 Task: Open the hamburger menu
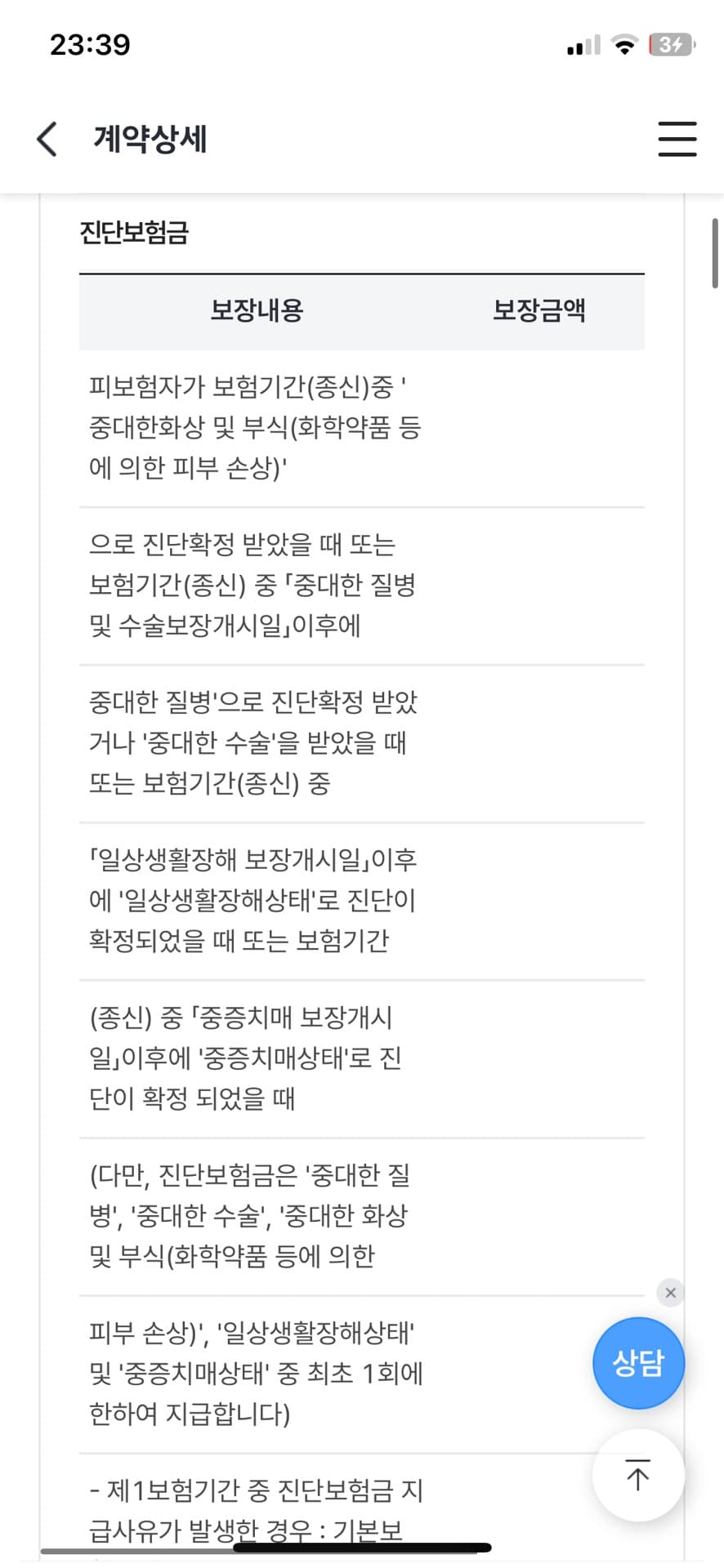click(x=677, y=139)
